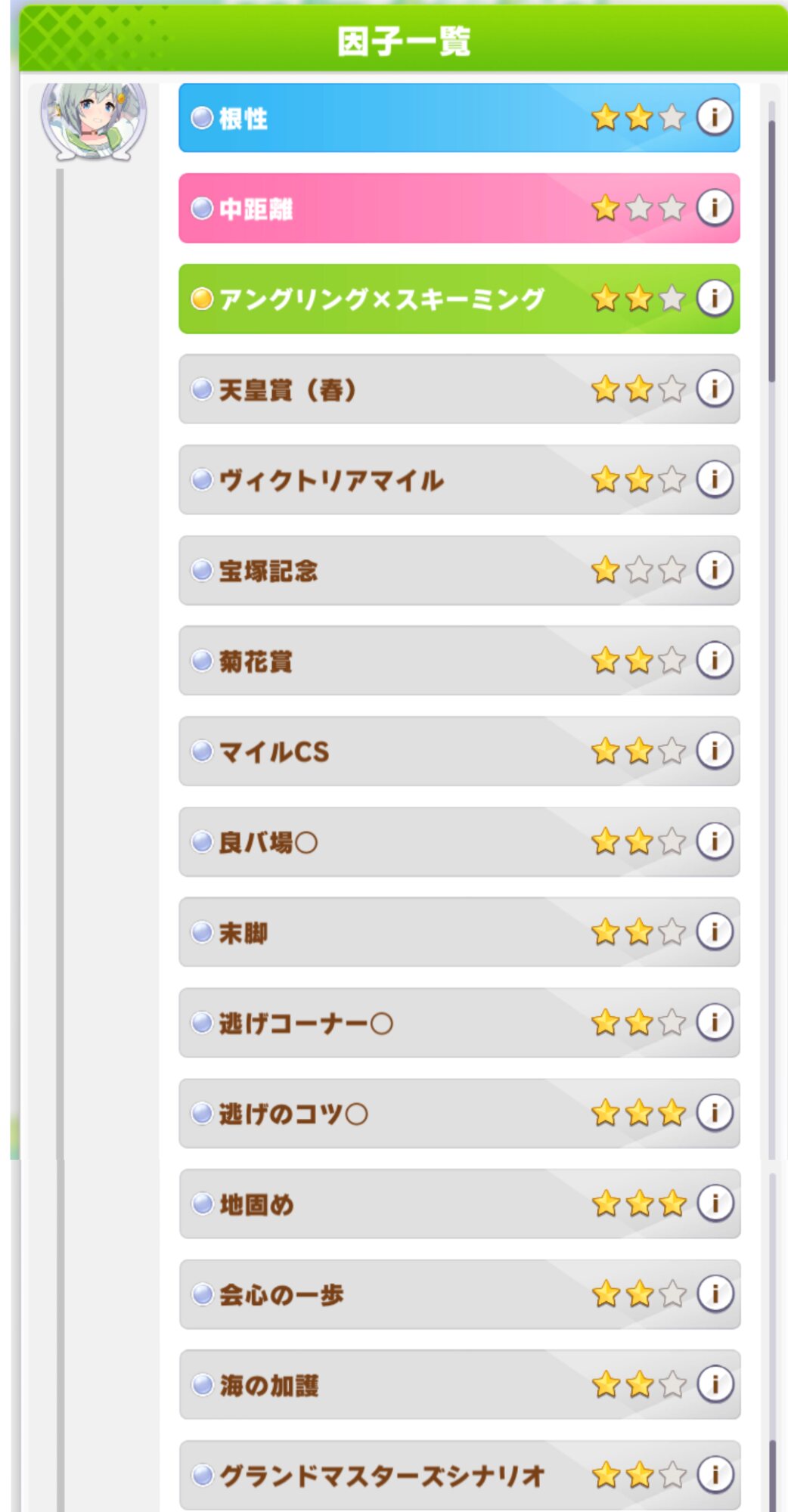
Task: Tap the info icon for 天皇賞(春)
Action: coord(714,389)
